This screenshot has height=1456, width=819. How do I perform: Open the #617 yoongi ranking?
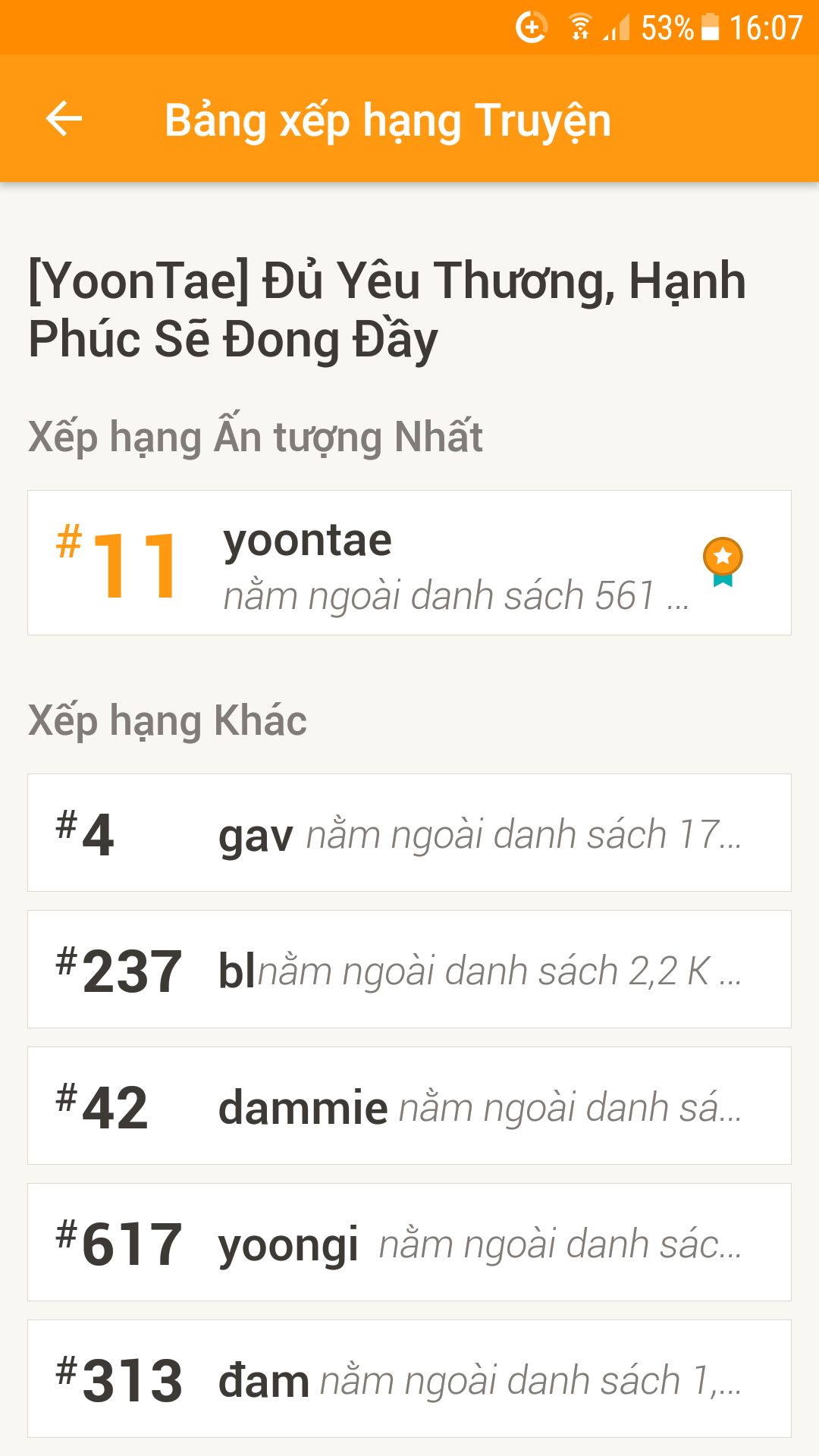409,1242
